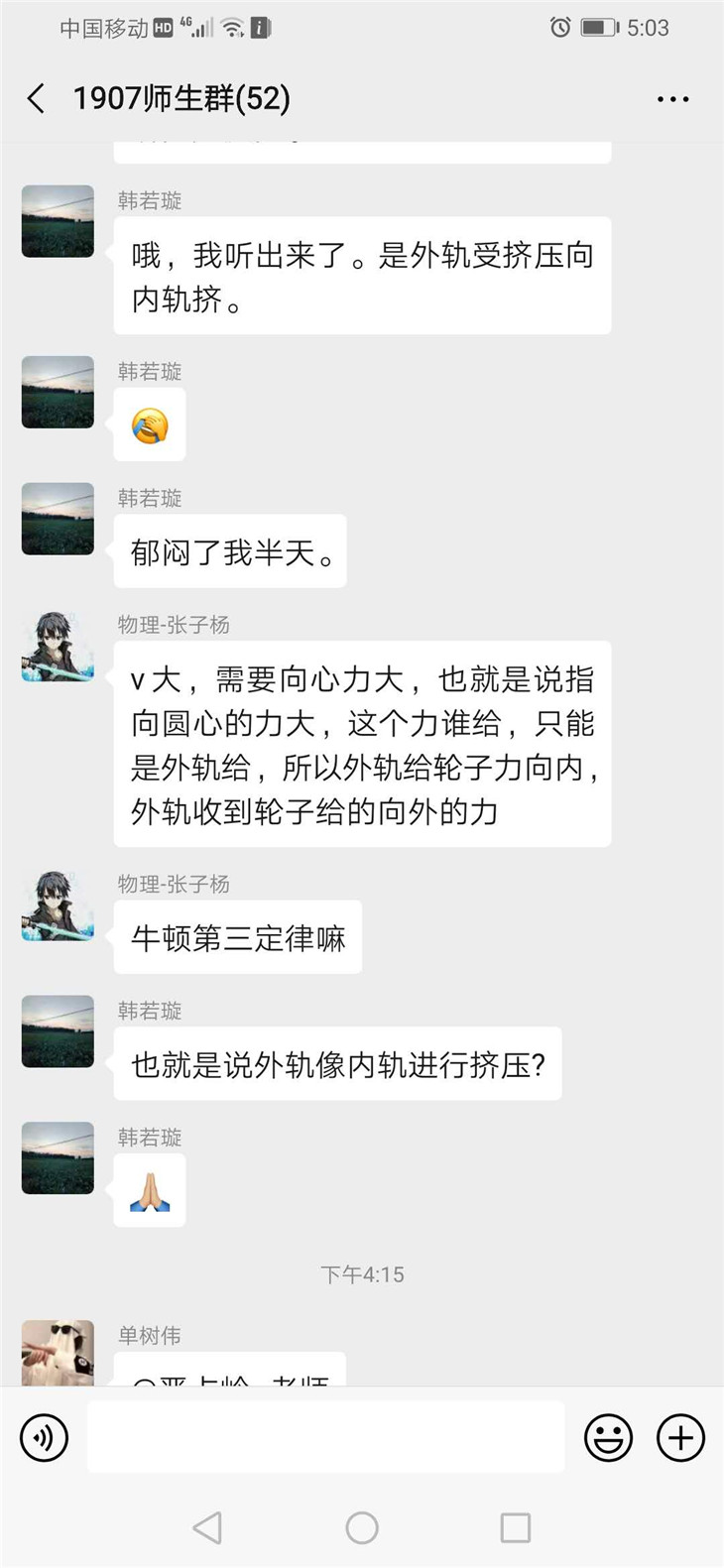Open the group chat overflow menu

(672, 99)
